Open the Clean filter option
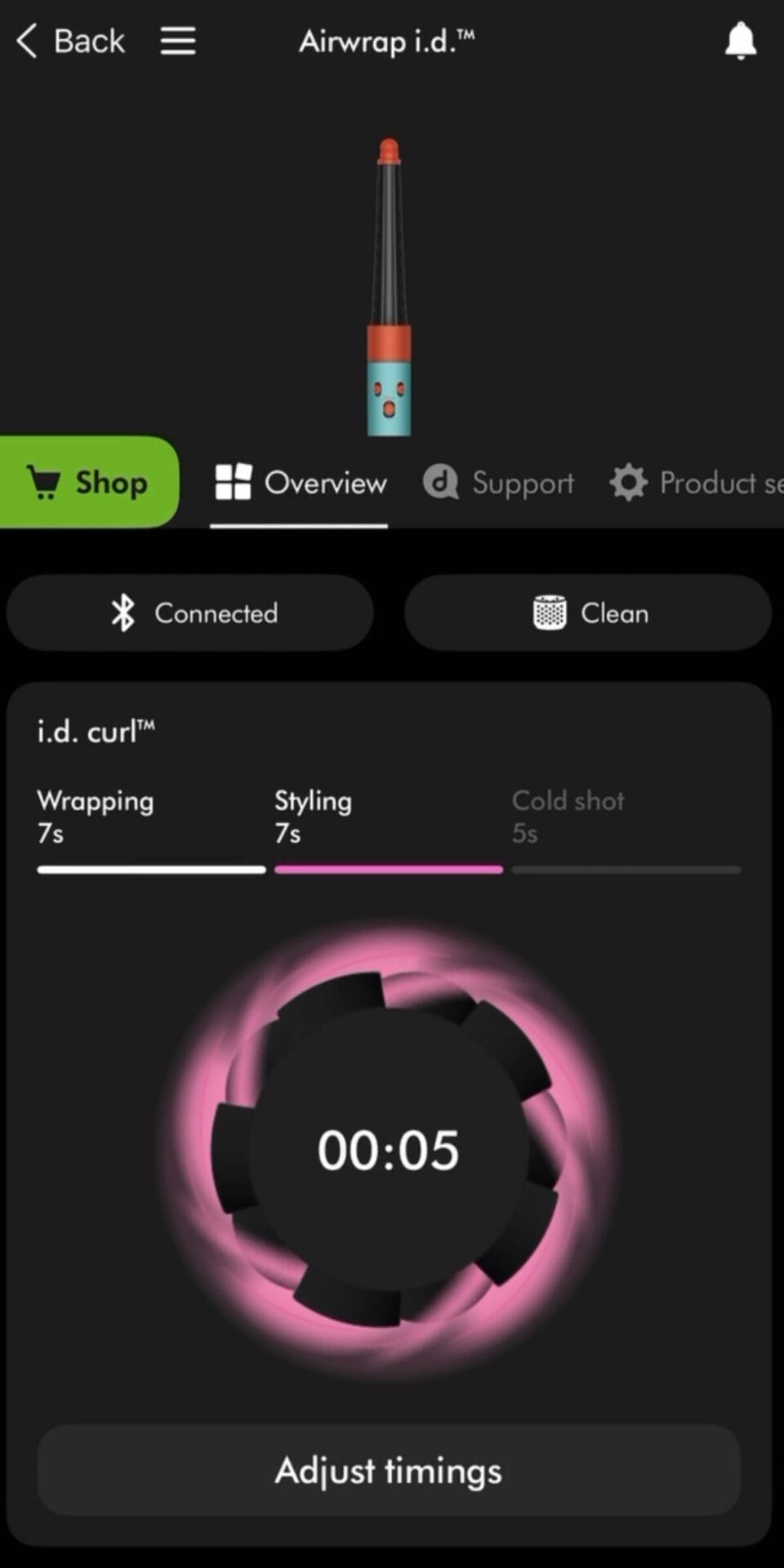Image resolution: width=784 pixels, height=1568 pixels. [588, 613]
